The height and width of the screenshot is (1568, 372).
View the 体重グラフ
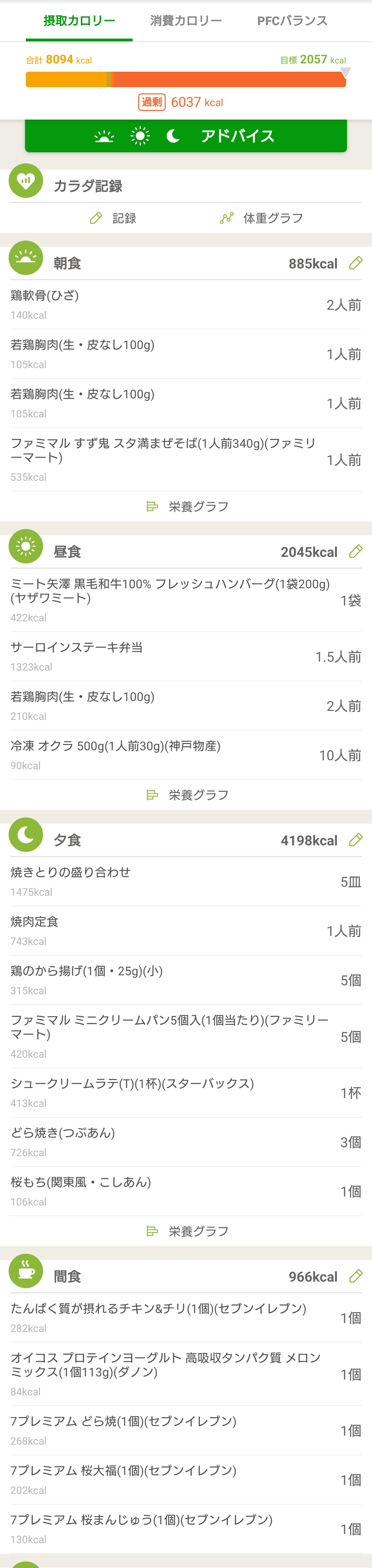[262, 218]
